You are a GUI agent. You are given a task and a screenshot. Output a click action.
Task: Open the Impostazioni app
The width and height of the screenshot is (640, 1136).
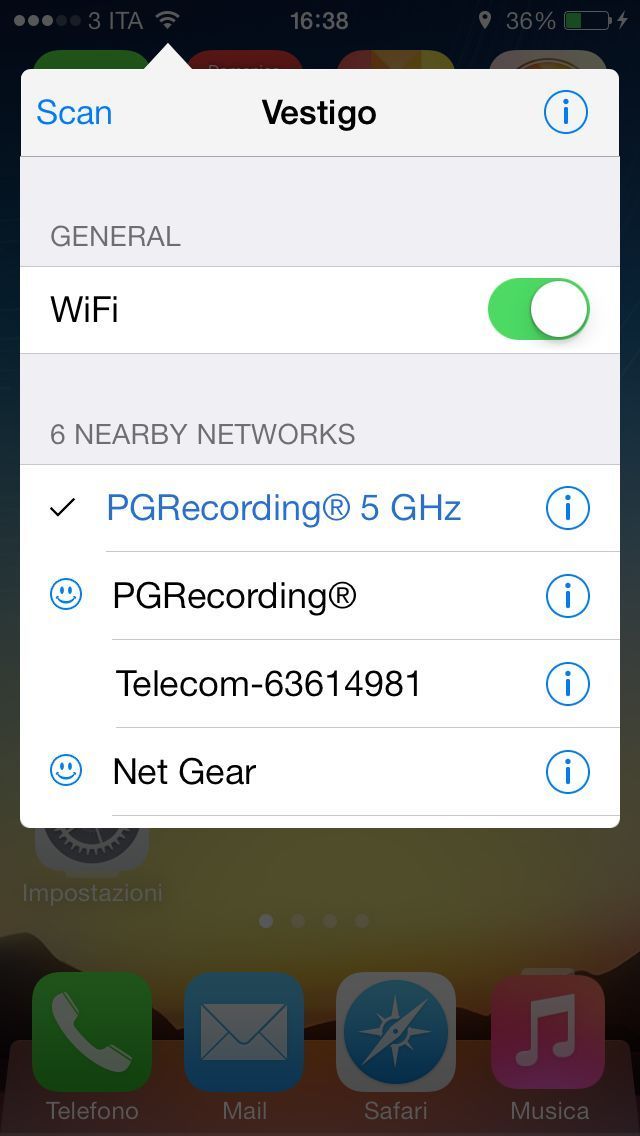[92, 850]
